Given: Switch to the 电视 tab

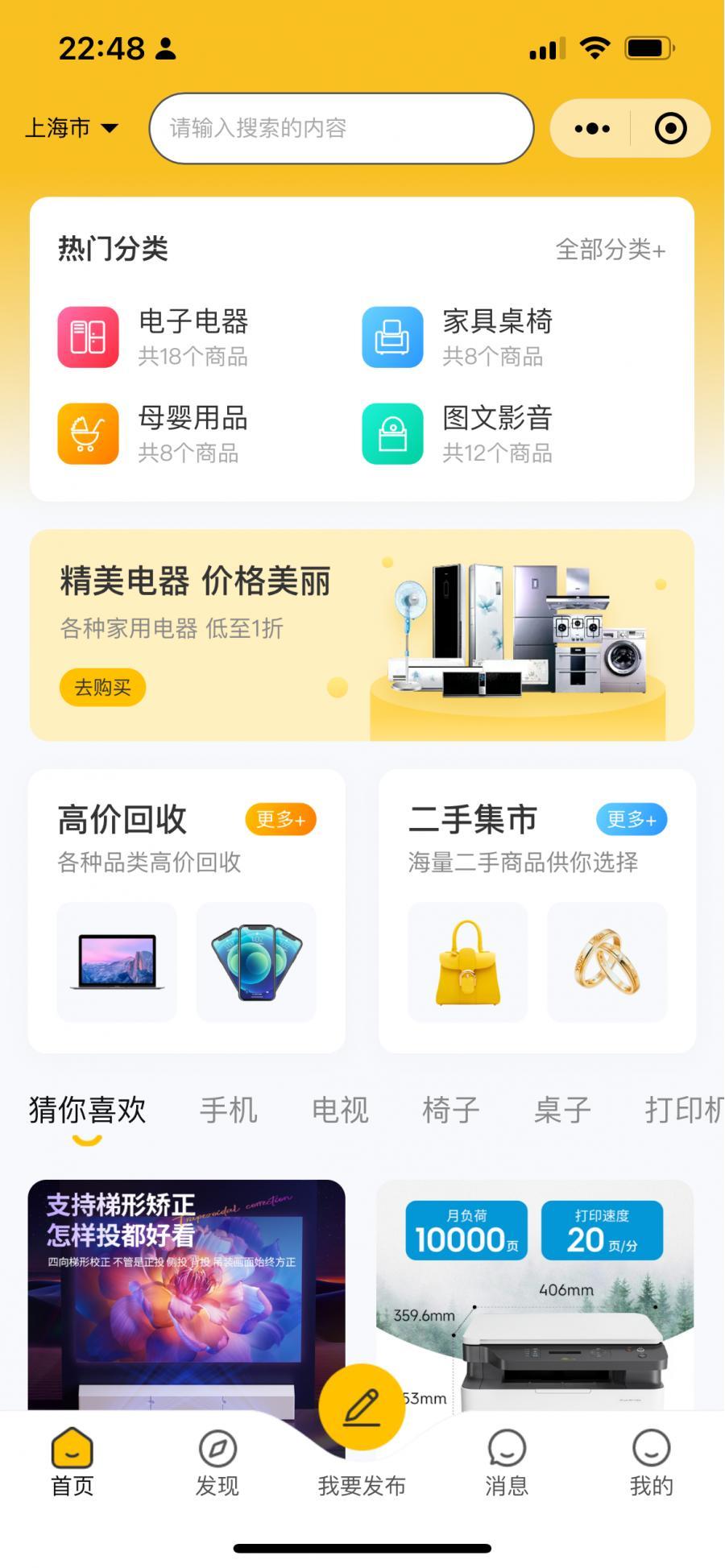Looking at the screenshot, I should coord(340,1110).
